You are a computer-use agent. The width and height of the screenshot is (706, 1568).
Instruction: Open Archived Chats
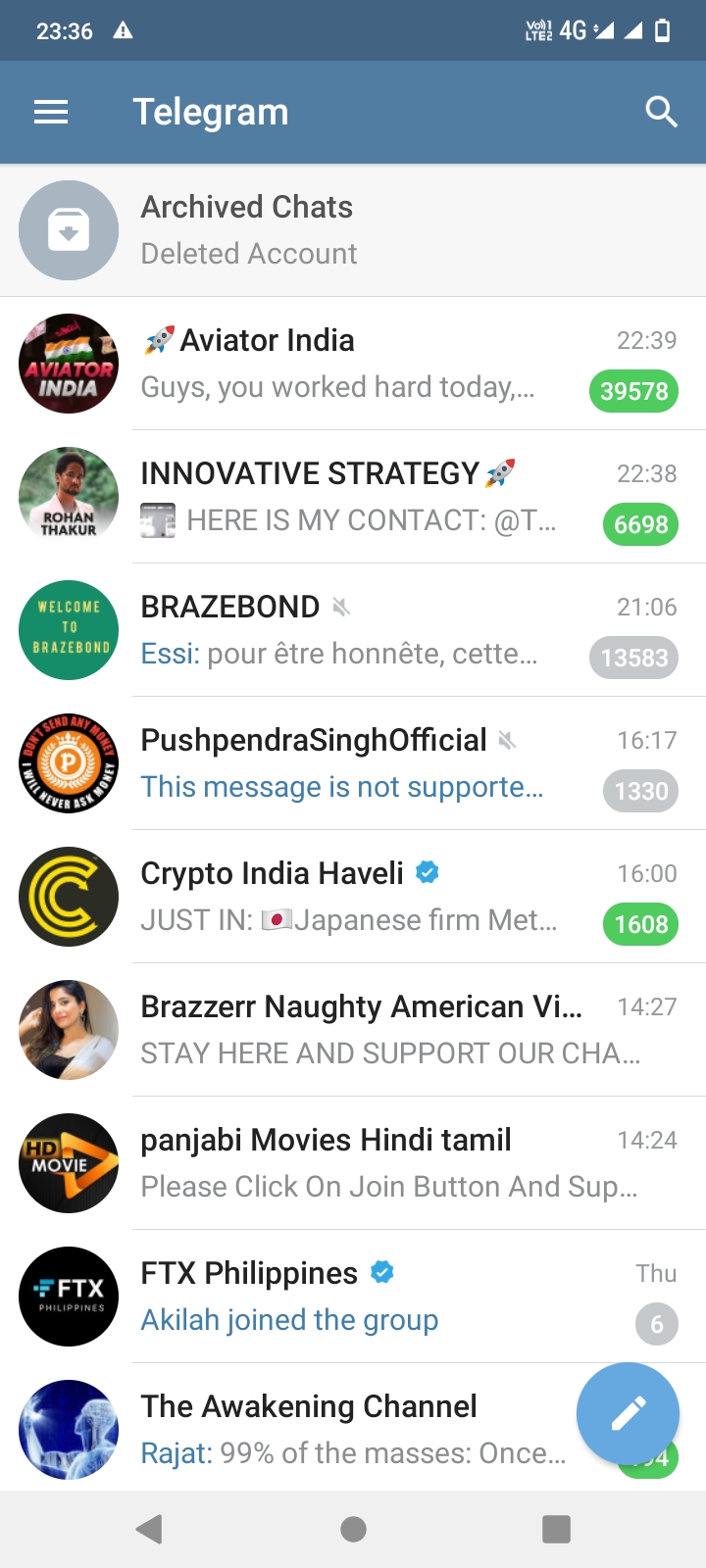click(x=353, y=230)
